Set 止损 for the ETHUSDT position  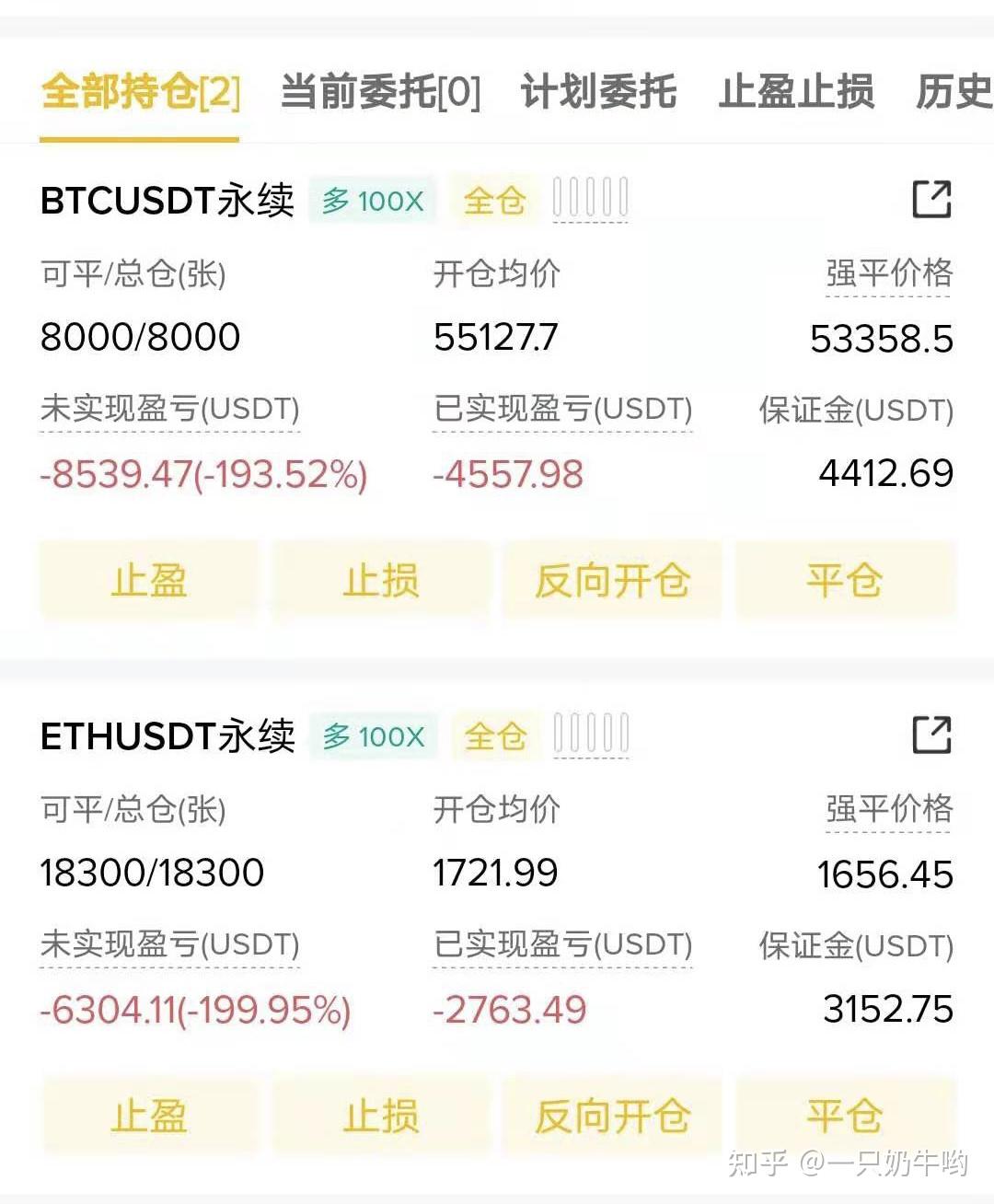(x=381, y=1117)
